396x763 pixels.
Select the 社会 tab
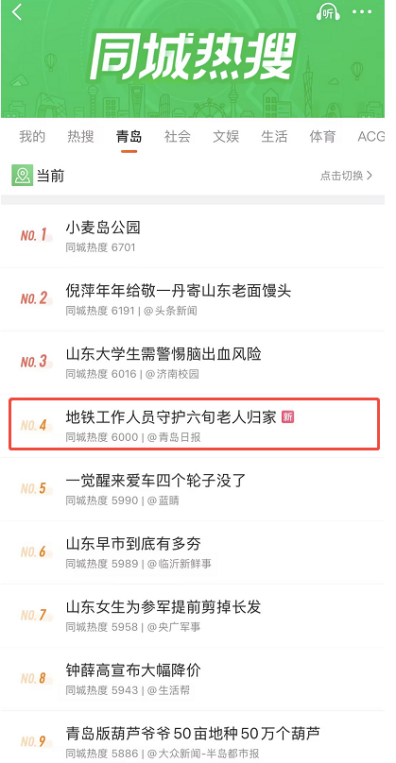[177, 137]
